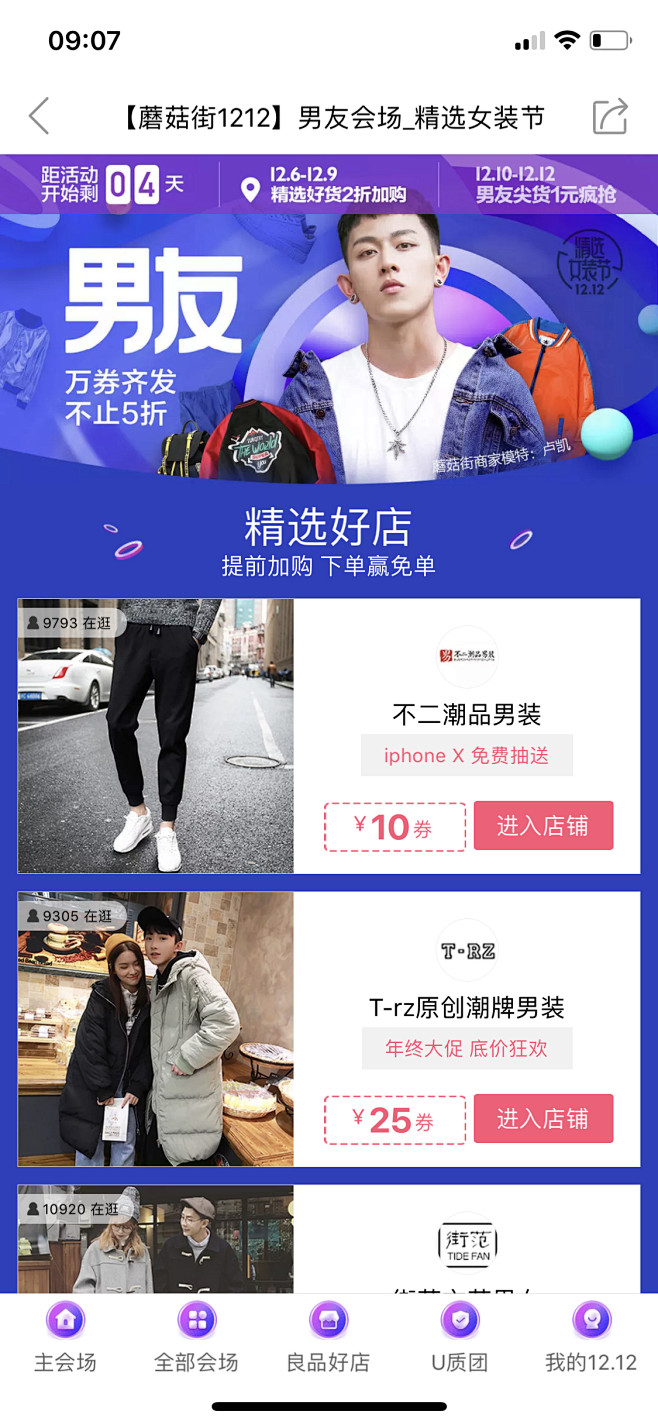Screen dimensions: 658x1425
Task: Go back with the top-left arrow
Action: pos(39,117)
